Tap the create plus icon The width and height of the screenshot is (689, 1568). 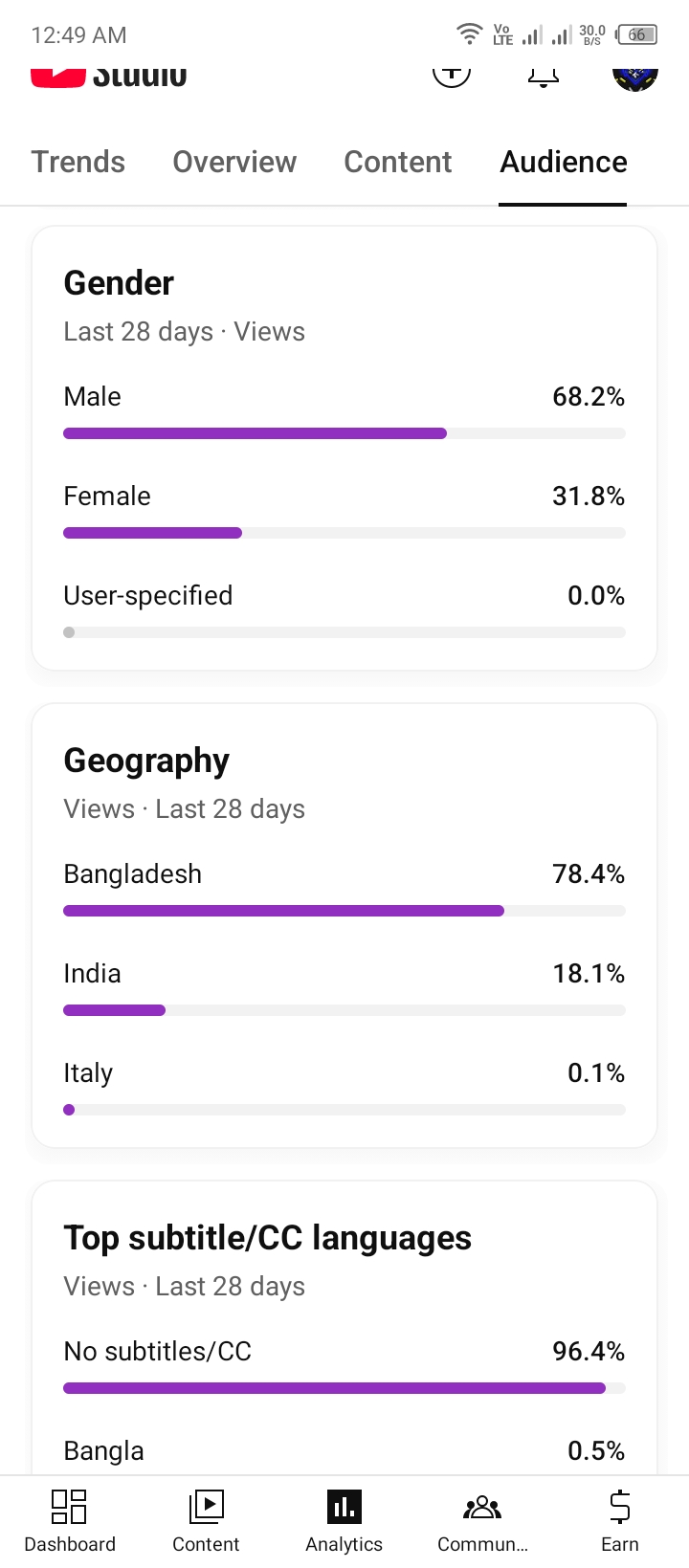[452, 73]
